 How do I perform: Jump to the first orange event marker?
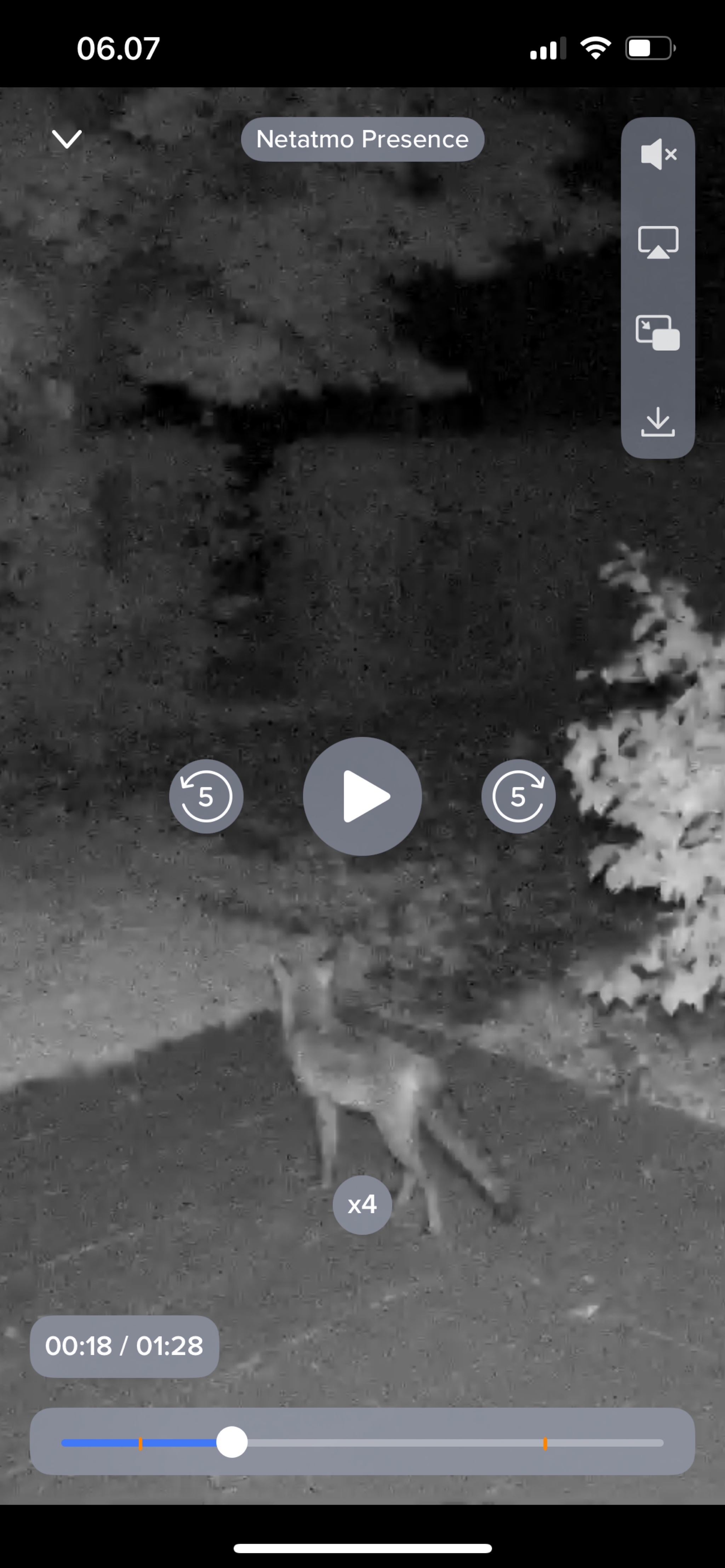pos(141,1443)
